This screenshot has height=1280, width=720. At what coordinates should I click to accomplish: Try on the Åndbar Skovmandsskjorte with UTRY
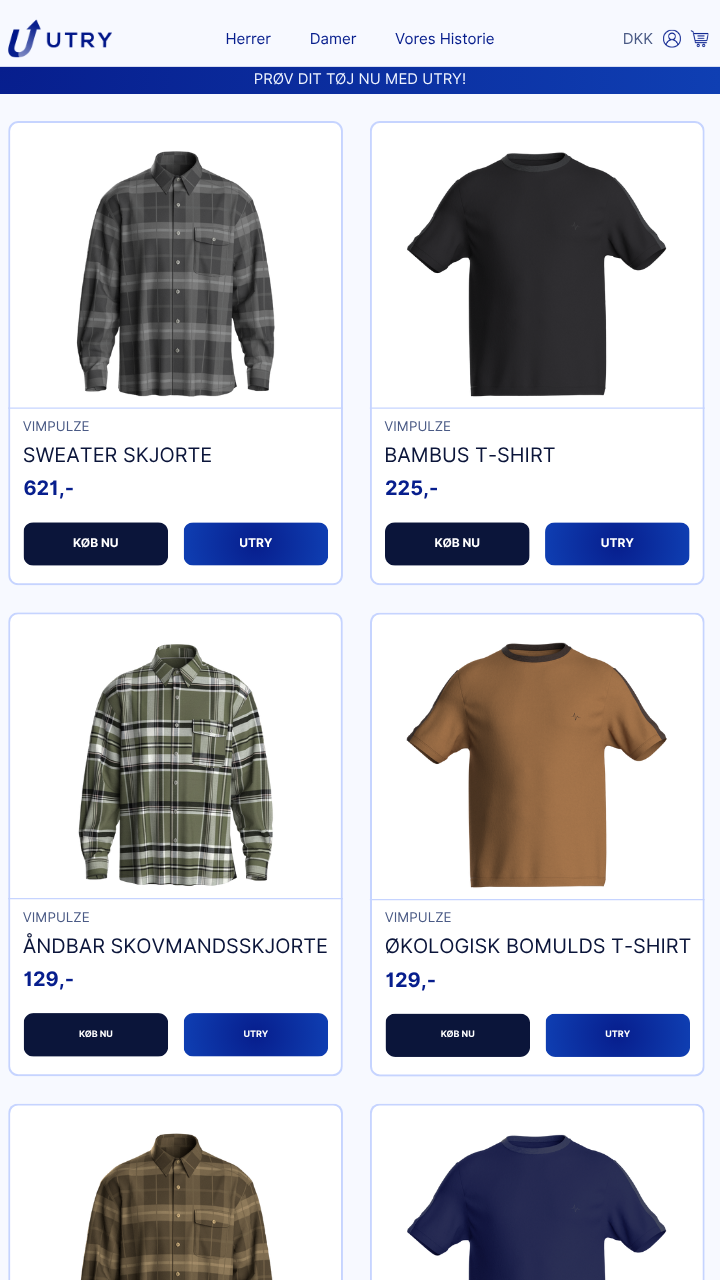click(256, 1034)
